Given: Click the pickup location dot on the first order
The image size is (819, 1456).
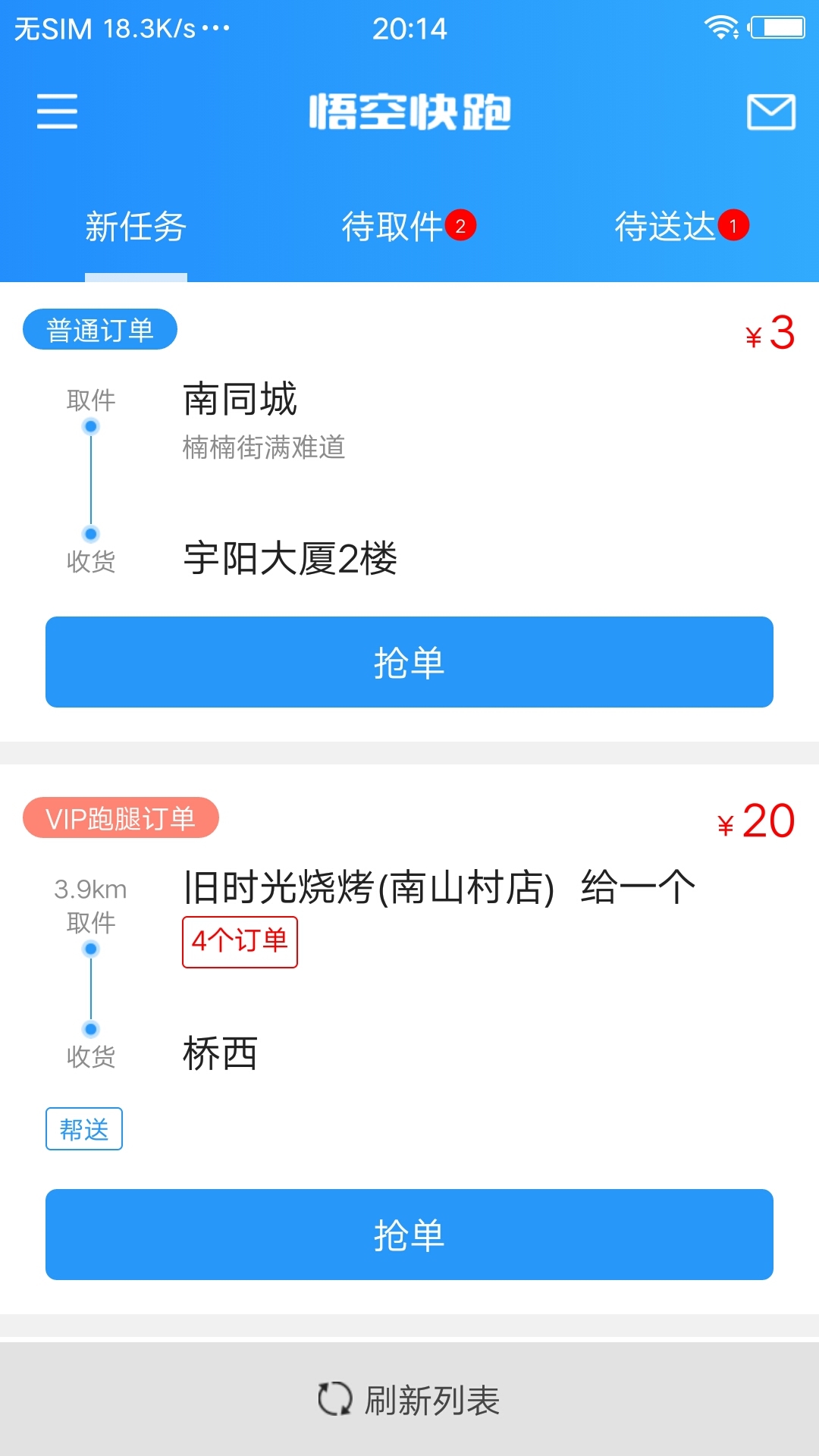Looking at the screenshot, I should tap(91, 427).
